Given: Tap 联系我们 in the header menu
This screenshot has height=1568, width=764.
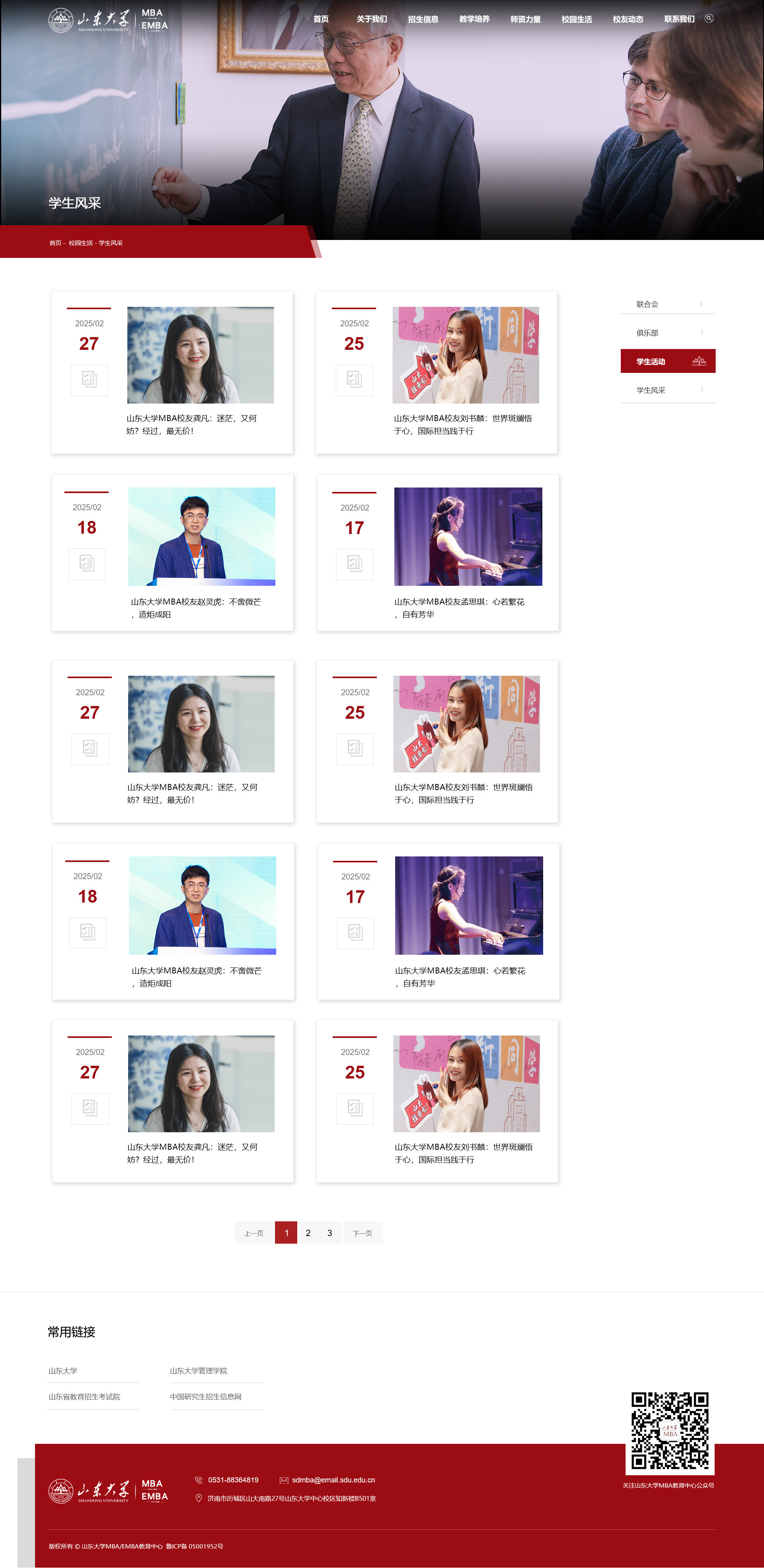Looking at the screenshot, I should 679,19.
